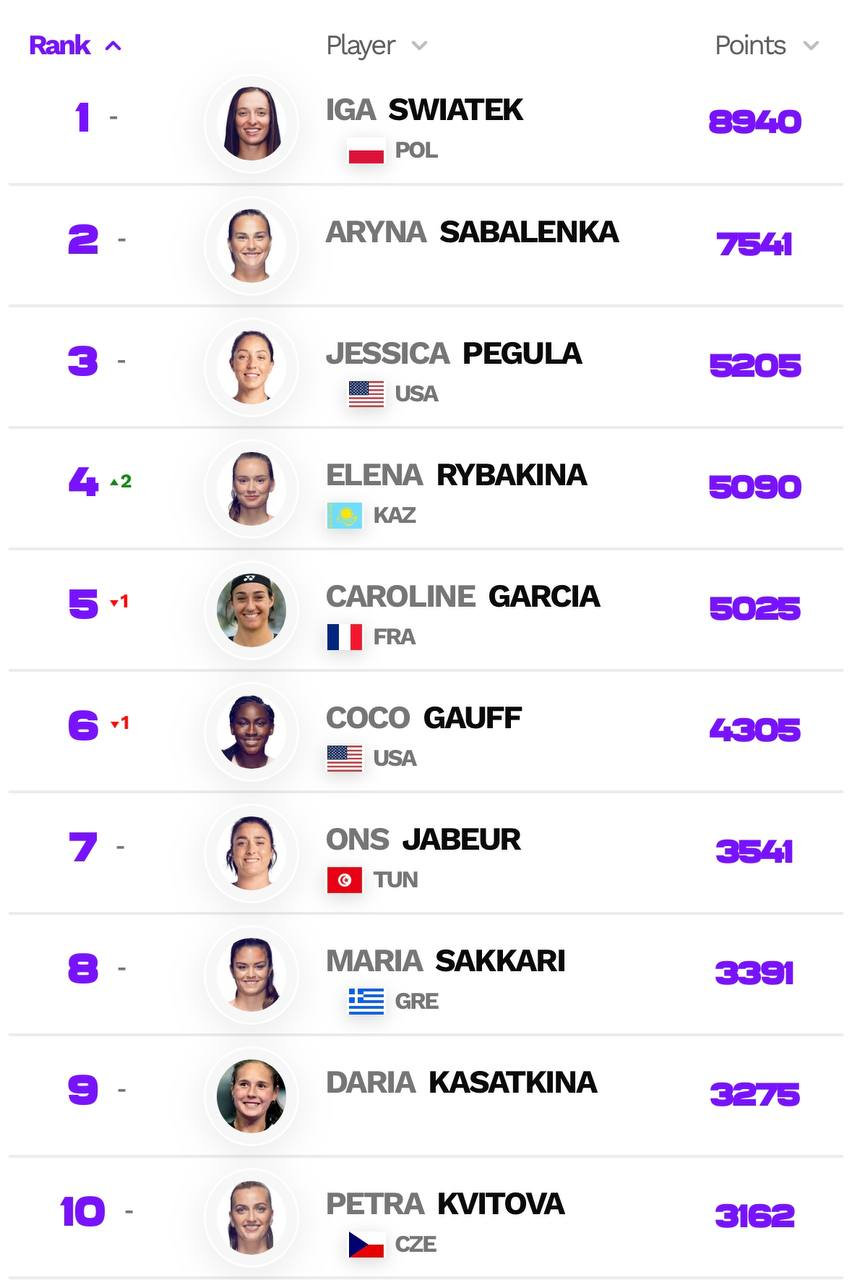This screenshot has height=1280, width=852.
Task: Open Aryna Sabalenka's player profile
Action: point(472,232)
